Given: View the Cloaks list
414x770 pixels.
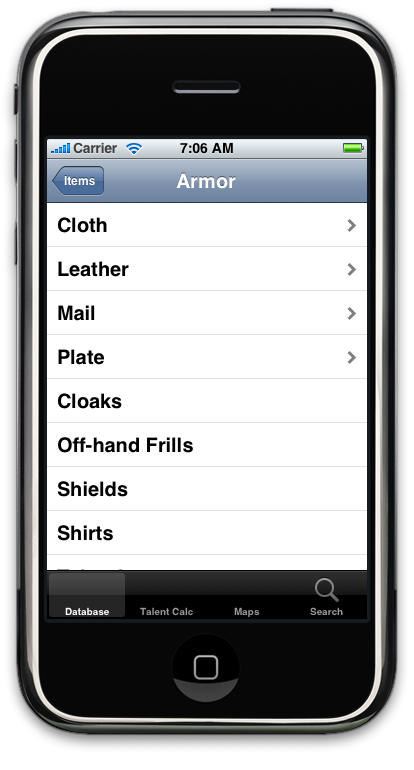Looking at the screenshot, I should click(207, 401).
